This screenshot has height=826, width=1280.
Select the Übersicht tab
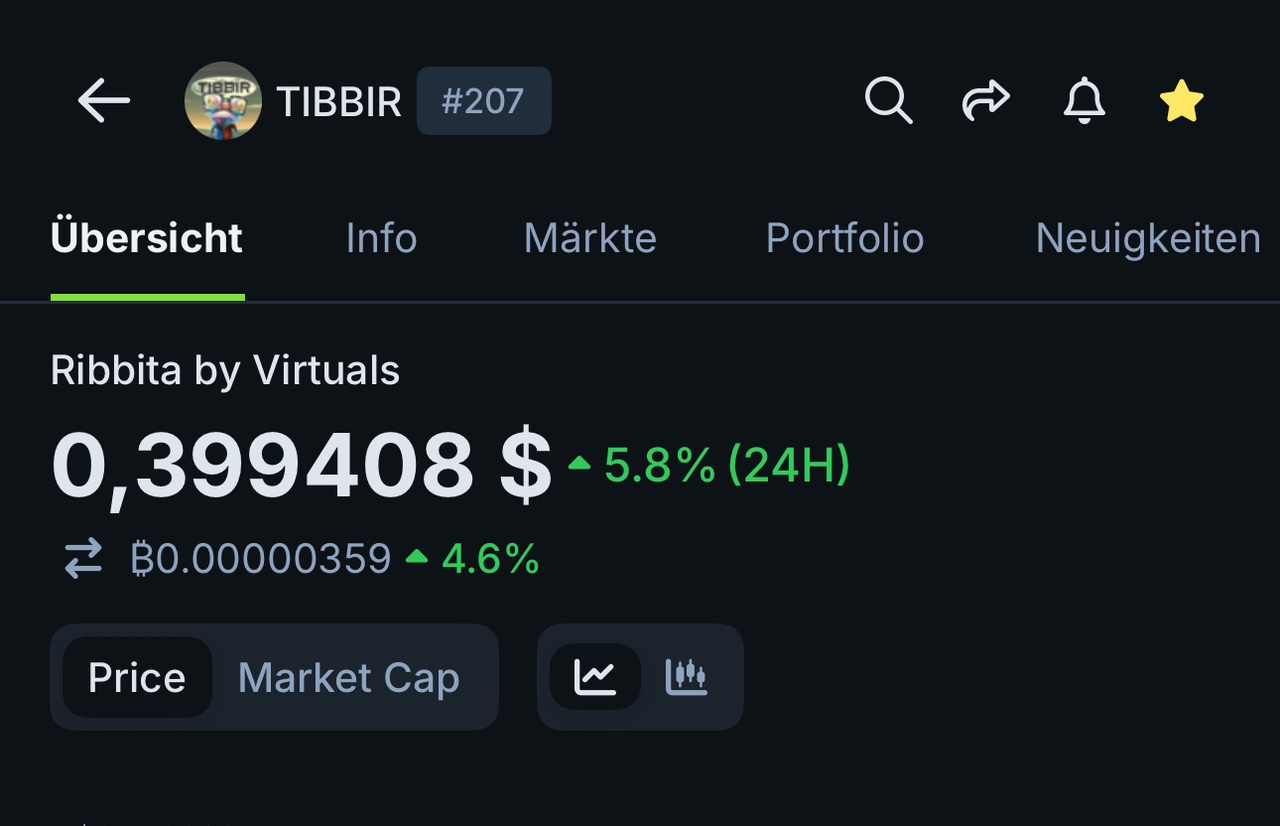coord(147,238)
